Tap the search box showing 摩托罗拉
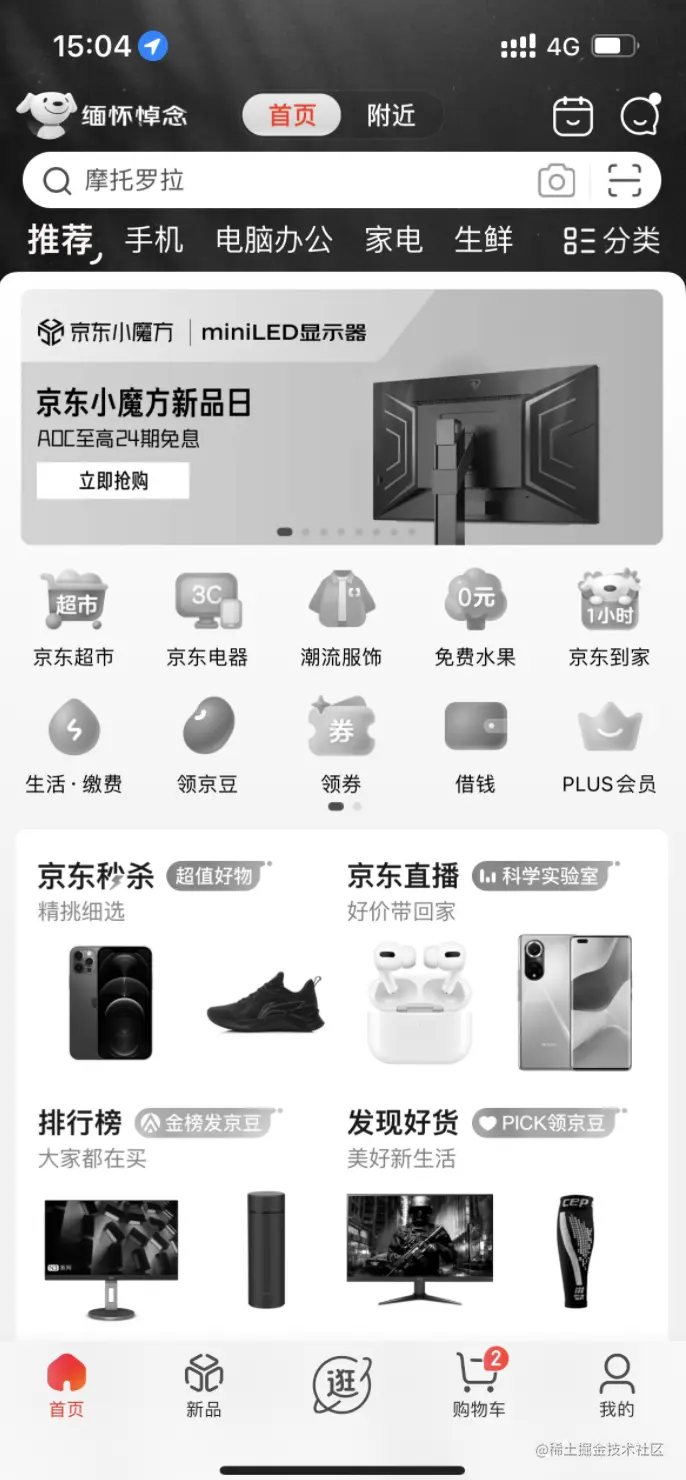The height and width of the screenshot is (1480, 686). 280,181
